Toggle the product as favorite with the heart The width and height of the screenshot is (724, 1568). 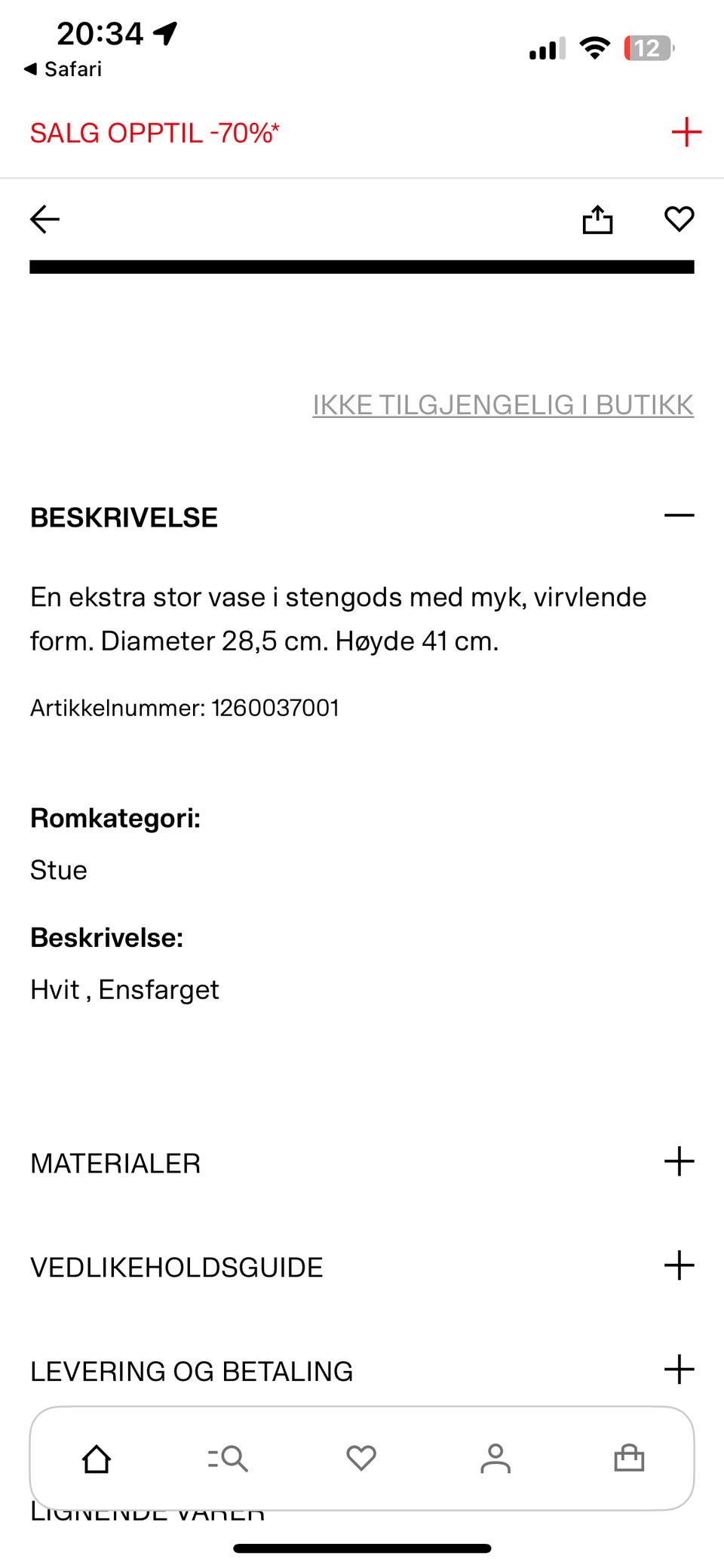click(x=679, y=219)
